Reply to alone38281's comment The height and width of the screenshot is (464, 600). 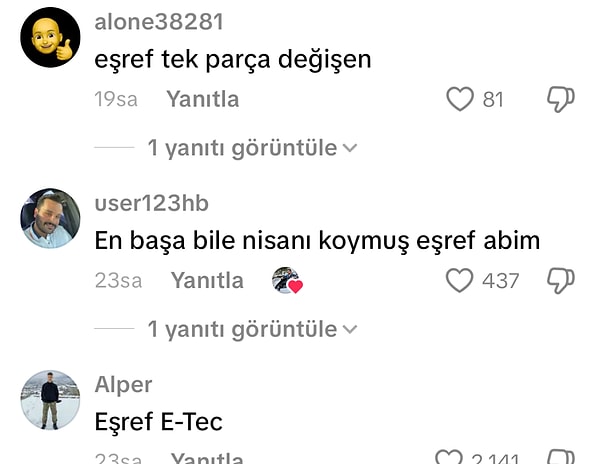[202, 100]
